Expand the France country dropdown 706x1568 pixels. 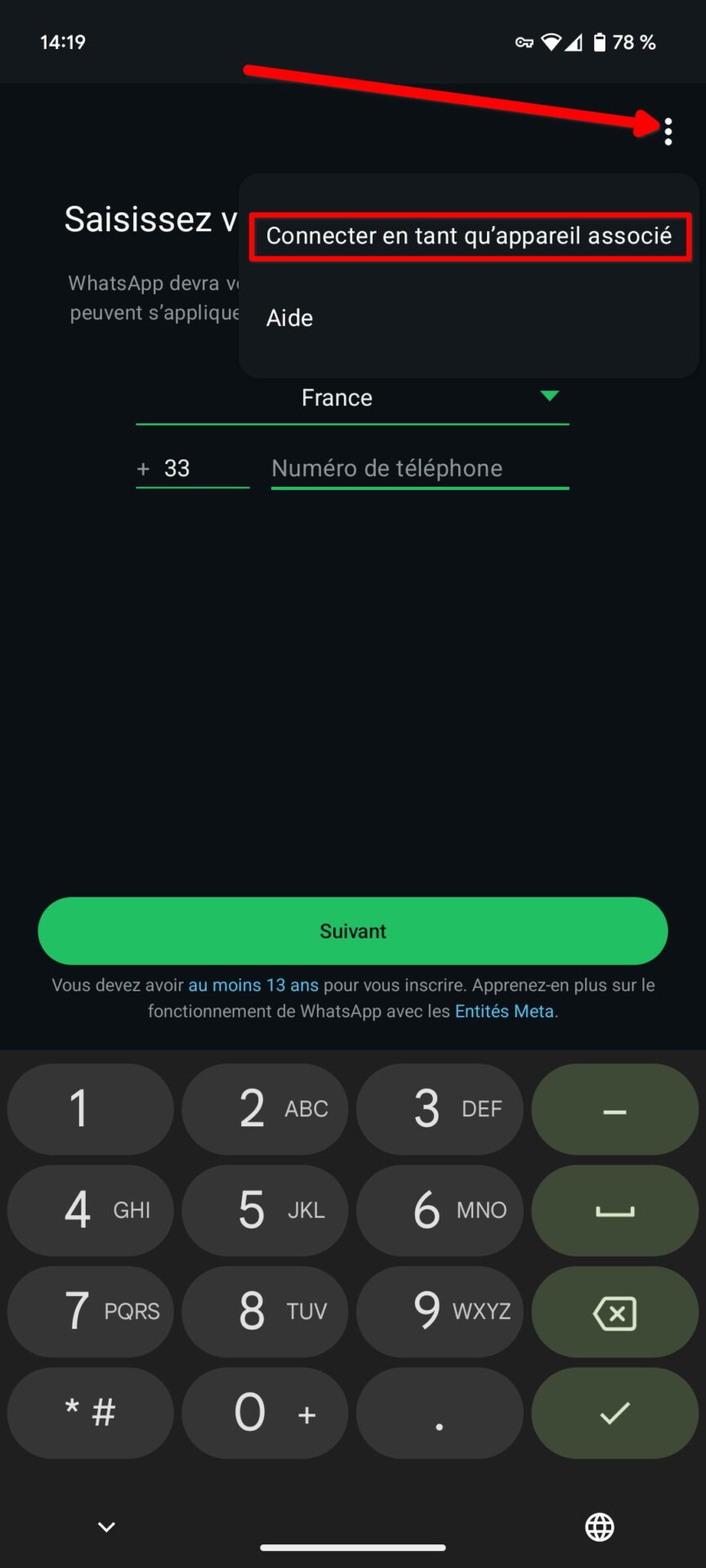point(352,398)
